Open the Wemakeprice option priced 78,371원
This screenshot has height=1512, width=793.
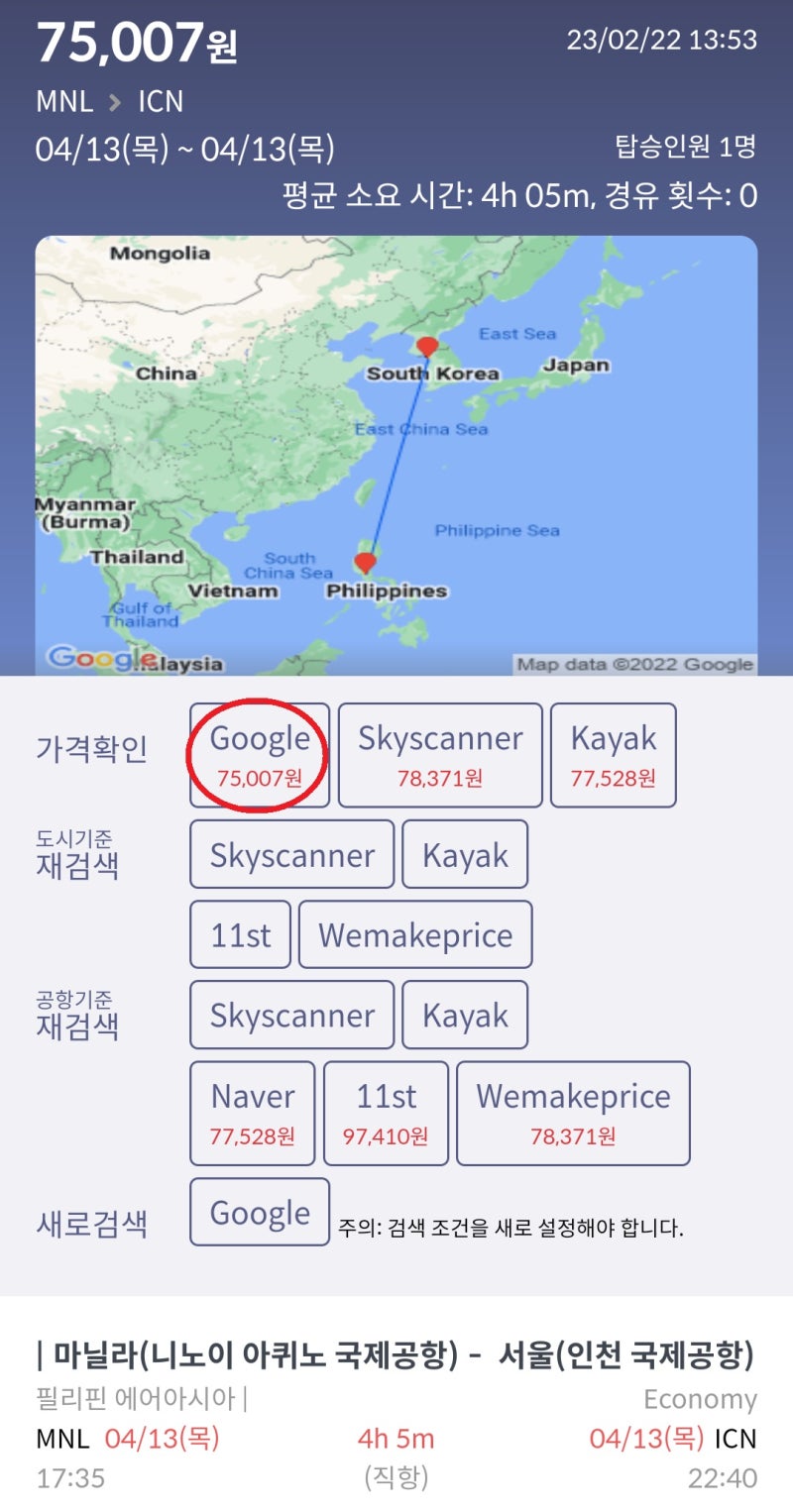[x=573, y=1113]
